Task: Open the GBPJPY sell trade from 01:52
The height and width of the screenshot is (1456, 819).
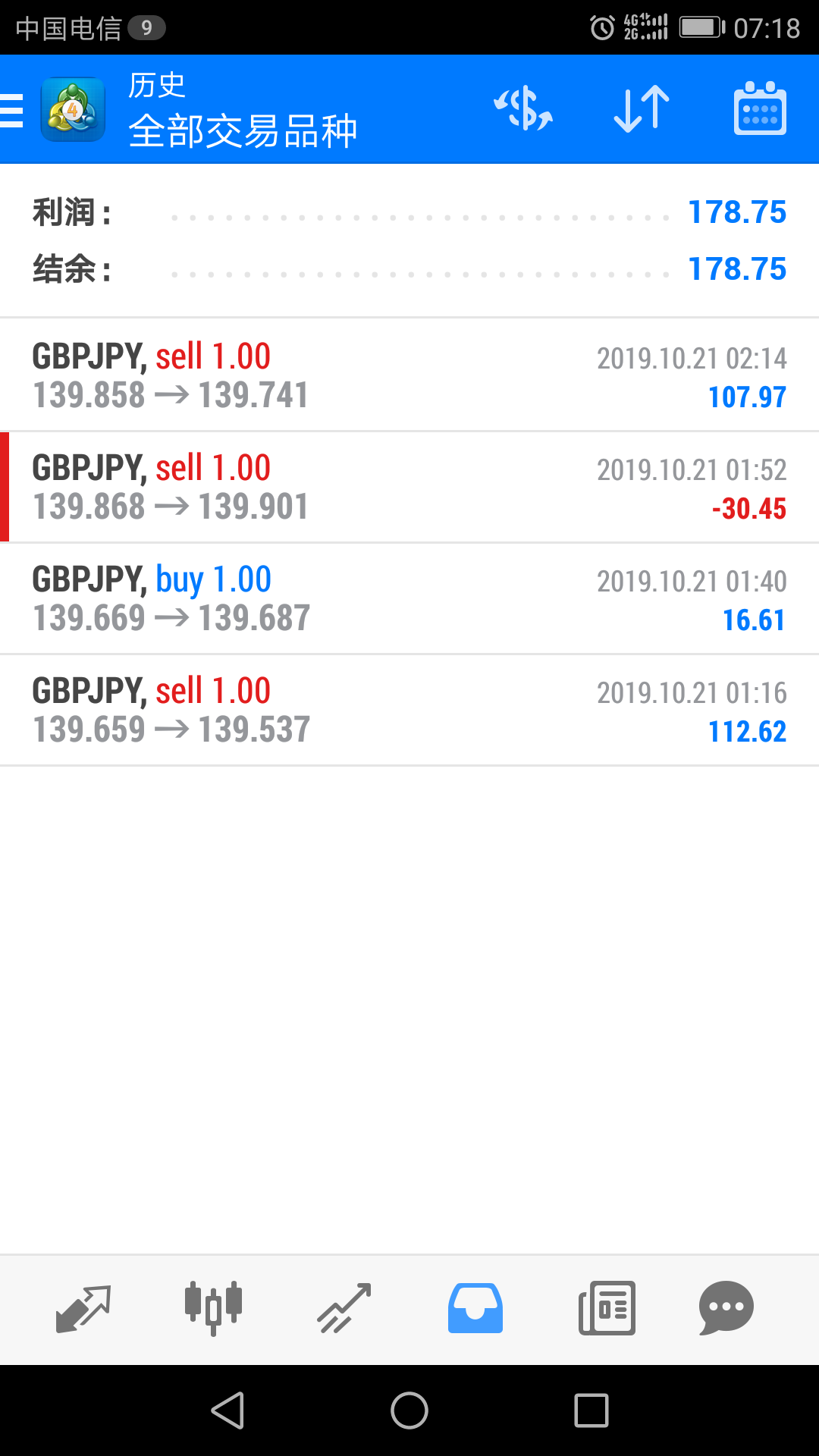Action: coord(409,487)
